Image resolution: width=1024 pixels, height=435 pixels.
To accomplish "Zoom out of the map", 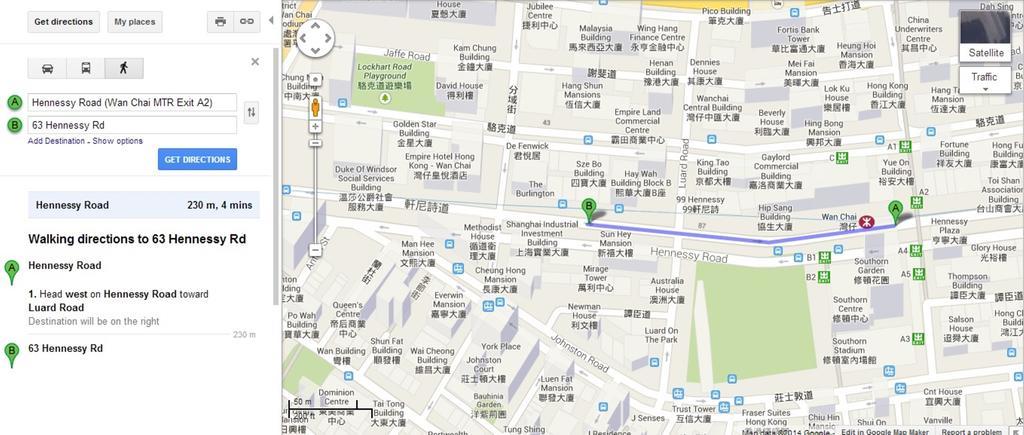I will (x=315, y=250).
